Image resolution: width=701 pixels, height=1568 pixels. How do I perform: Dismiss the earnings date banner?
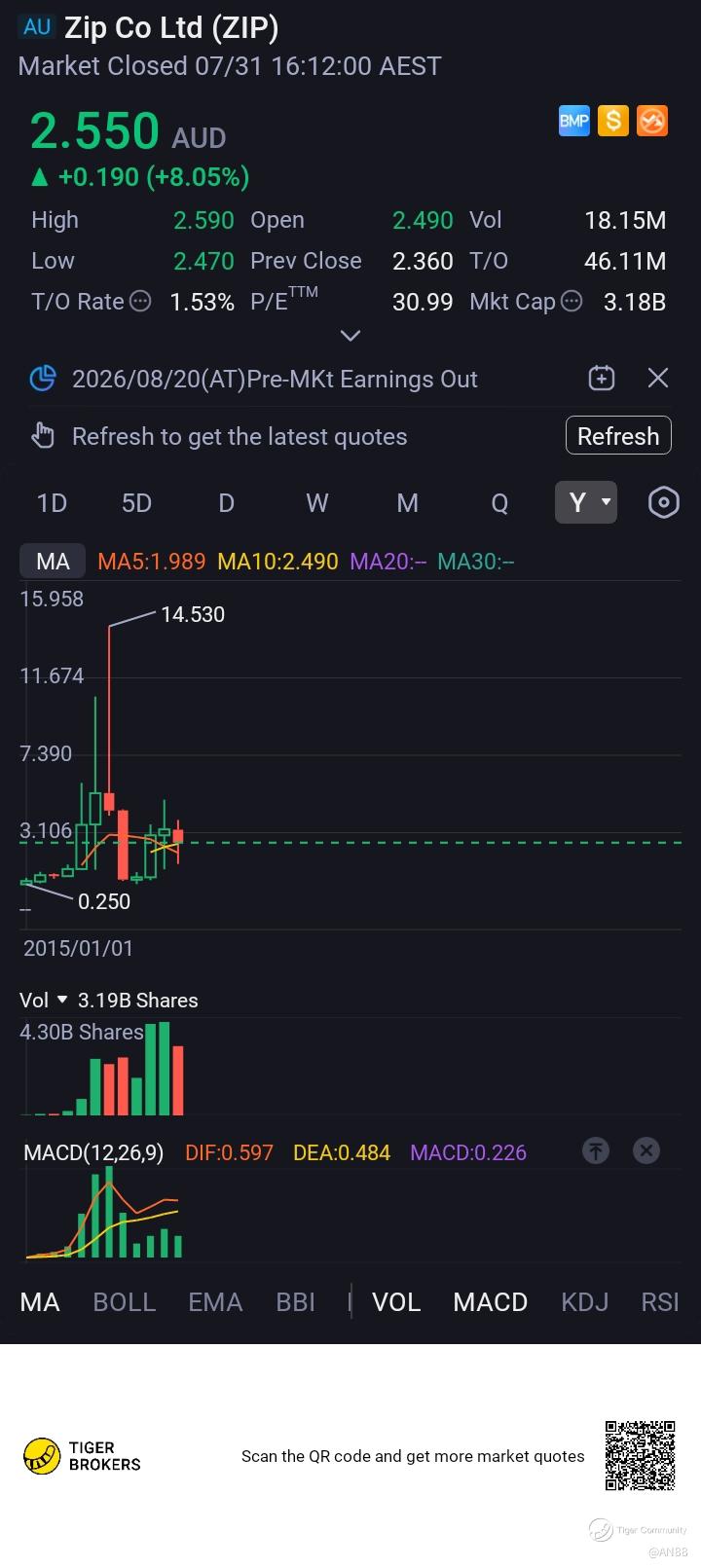coord(658,378)
